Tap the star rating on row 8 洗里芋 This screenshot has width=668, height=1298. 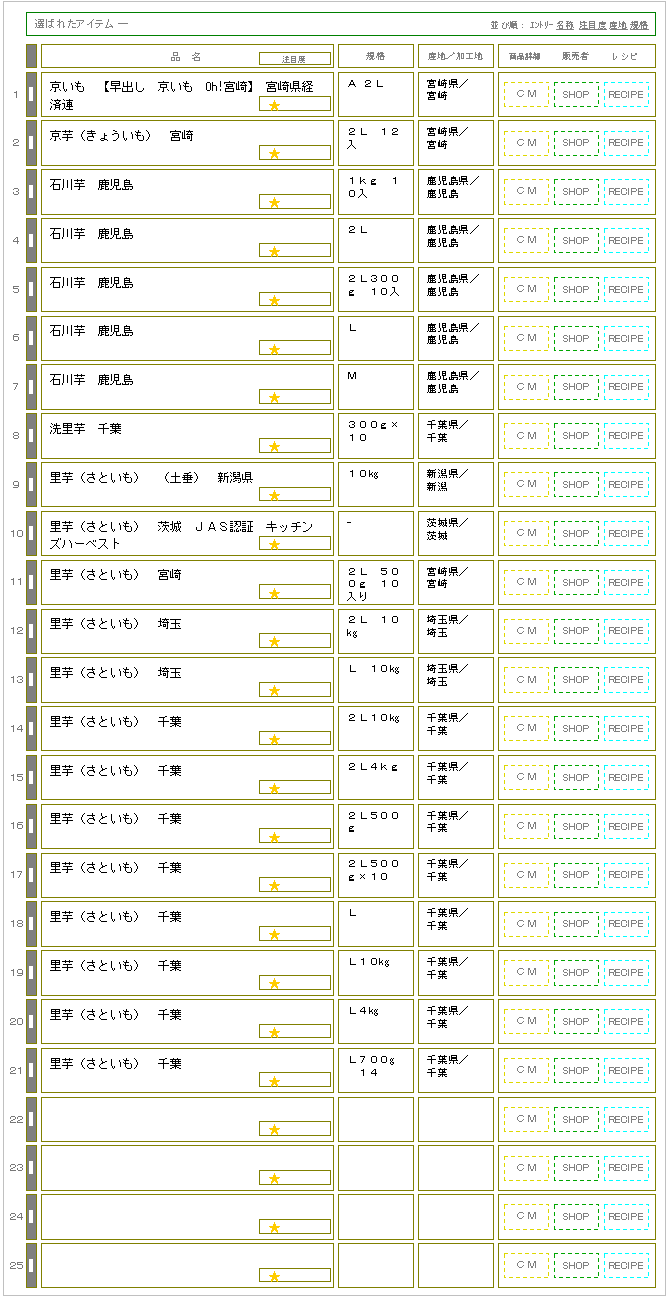(x=295, y=446)
